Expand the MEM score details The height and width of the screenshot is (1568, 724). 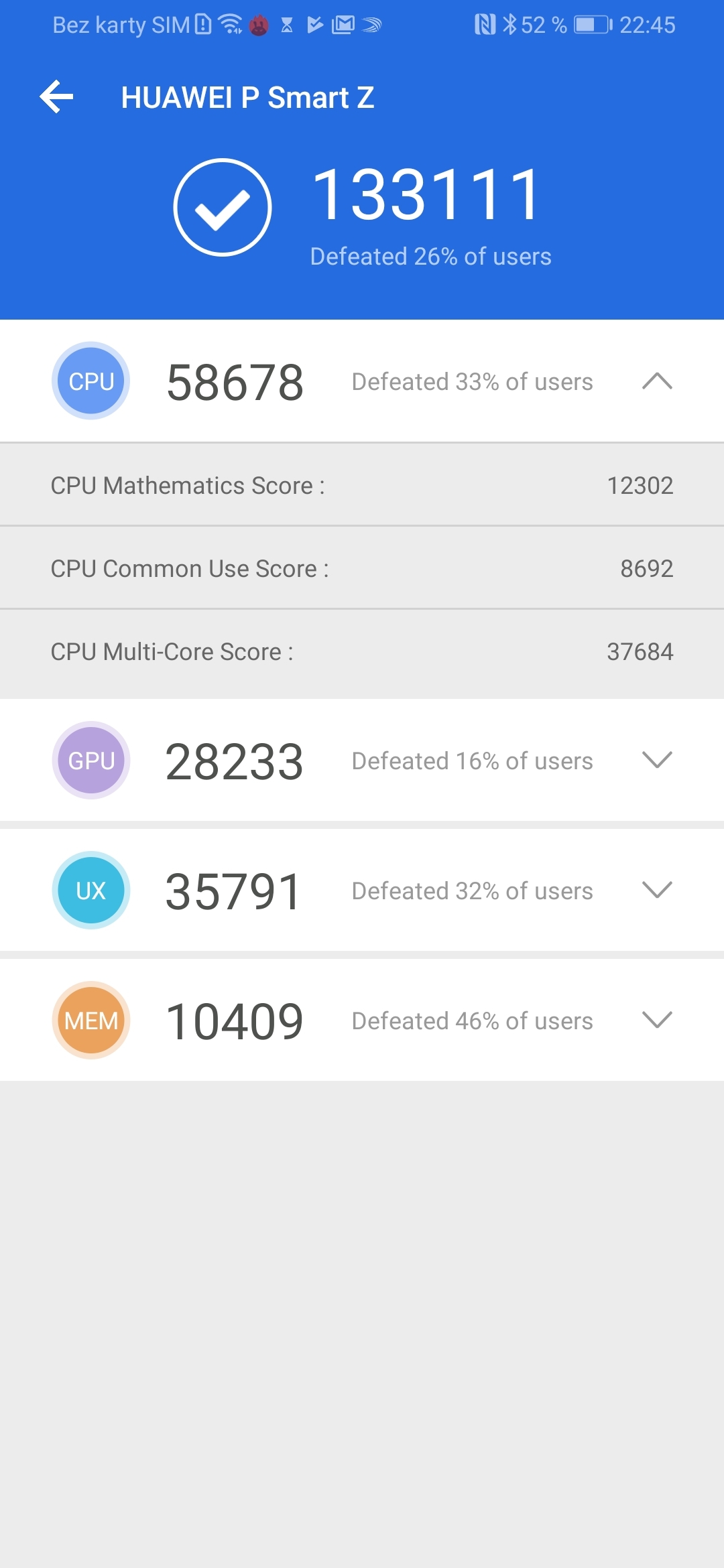tap(658, 1020)
